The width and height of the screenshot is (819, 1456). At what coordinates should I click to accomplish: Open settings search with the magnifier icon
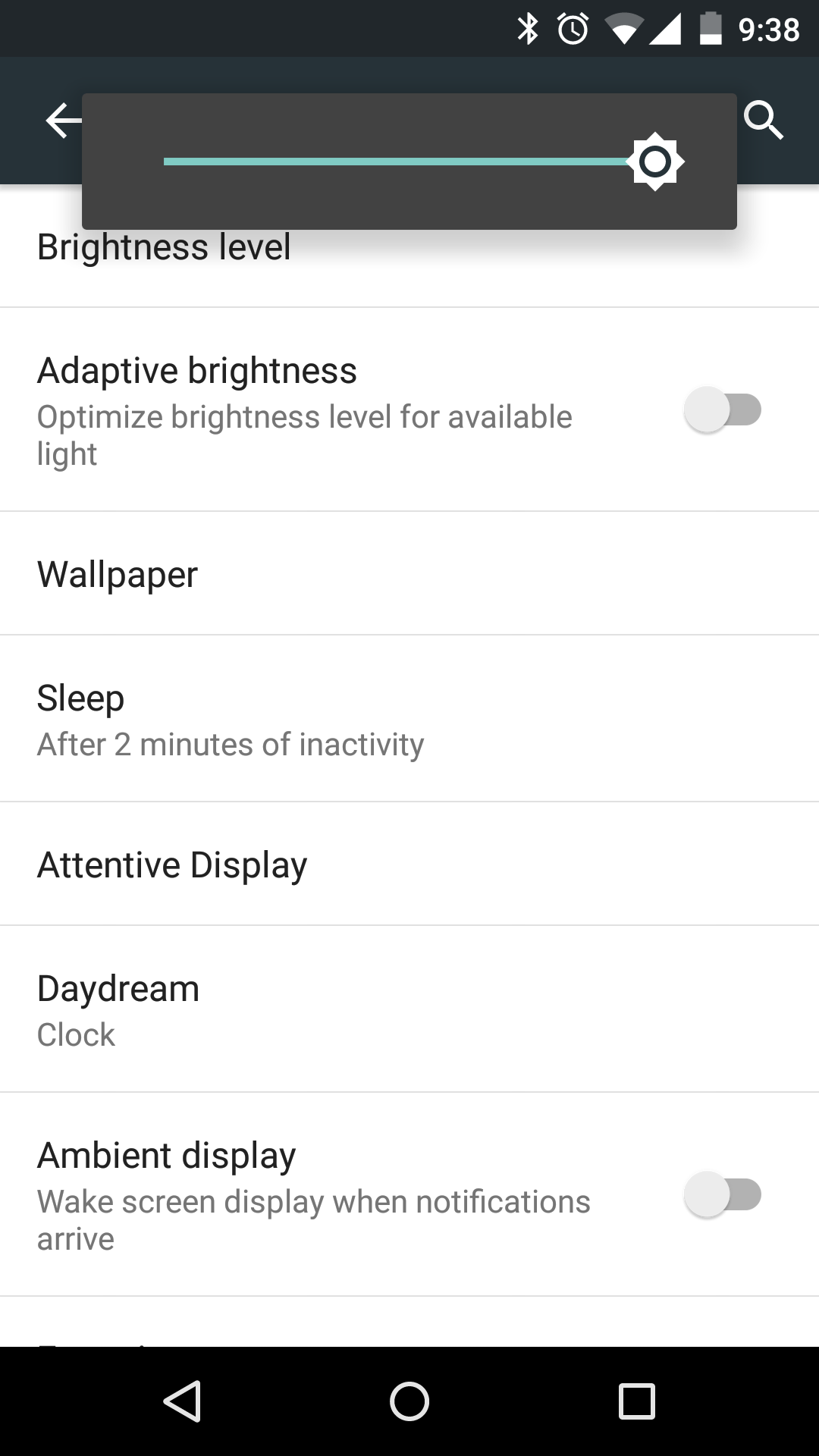coord(764,119)
